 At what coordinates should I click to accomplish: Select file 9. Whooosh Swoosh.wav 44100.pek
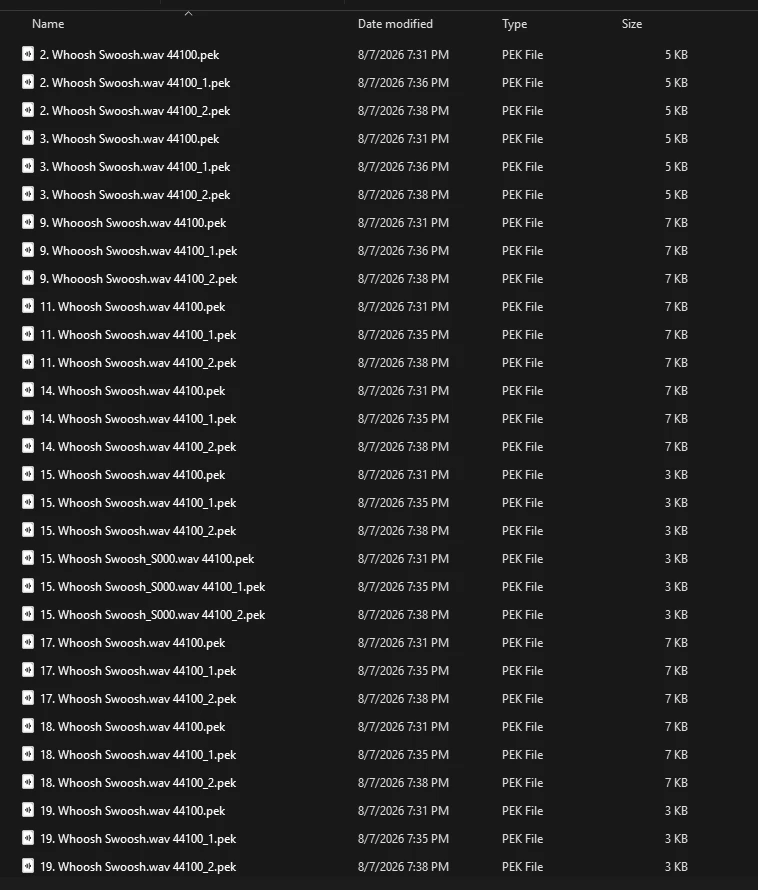(x=133, y=223)
